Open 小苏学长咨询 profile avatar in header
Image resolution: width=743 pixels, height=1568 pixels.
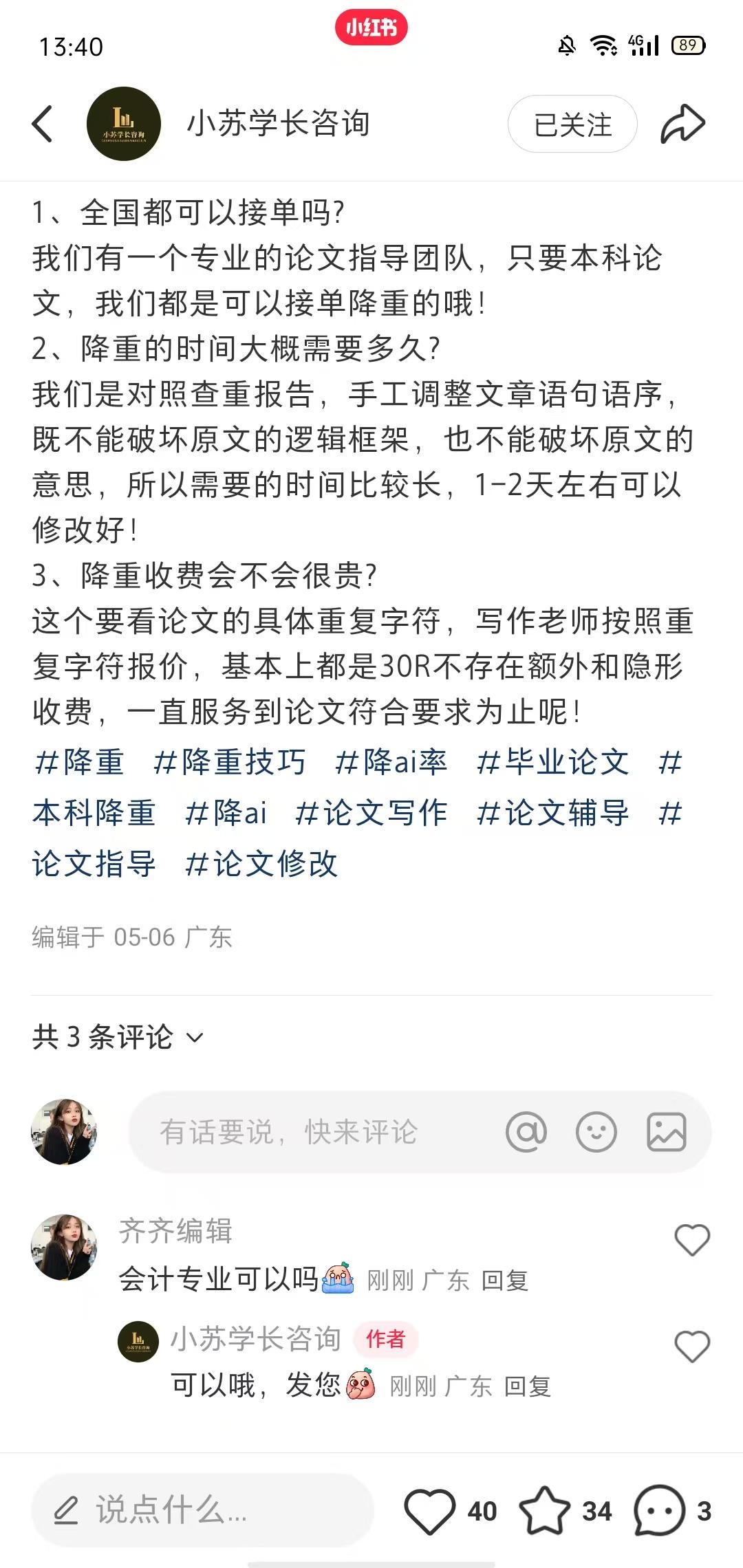[124, 124]
